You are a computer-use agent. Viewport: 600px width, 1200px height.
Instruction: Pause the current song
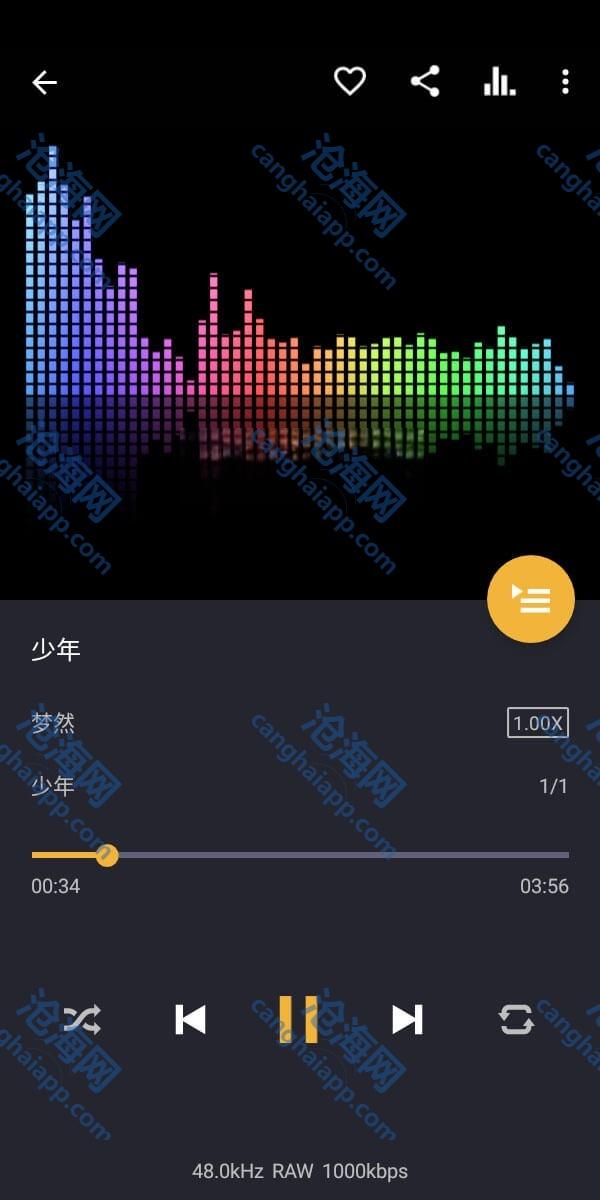tap(298, 1019)
